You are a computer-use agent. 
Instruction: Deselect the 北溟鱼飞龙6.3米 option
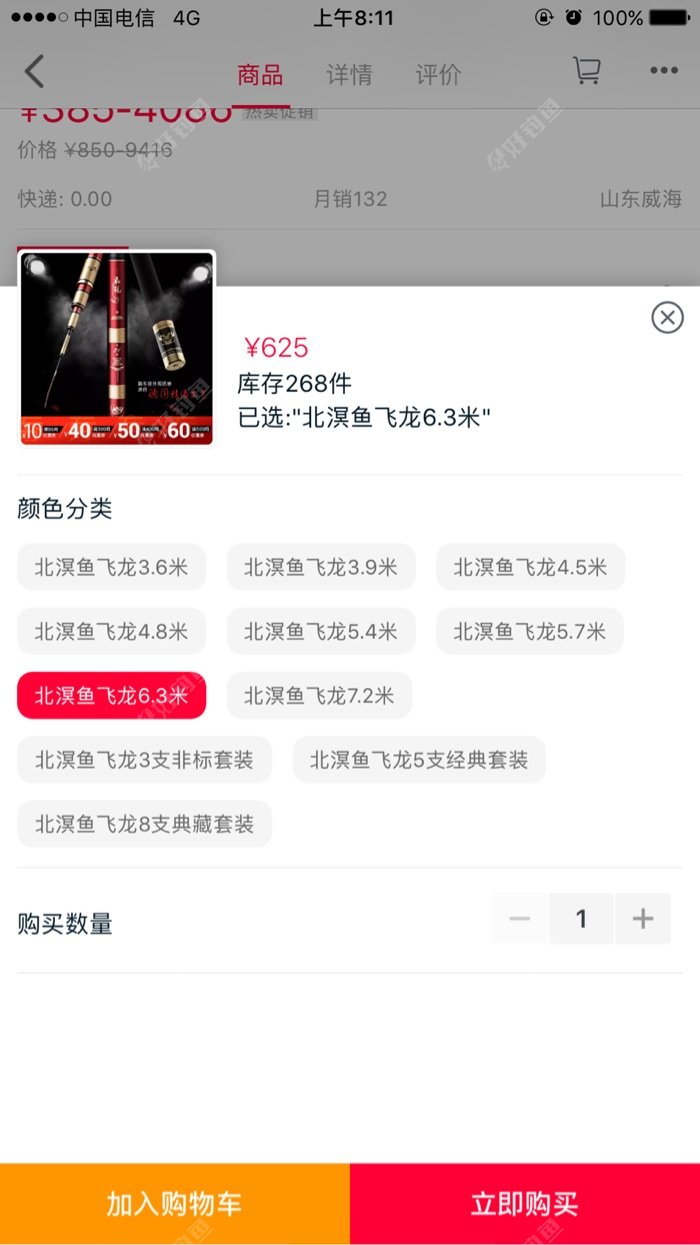112,695
